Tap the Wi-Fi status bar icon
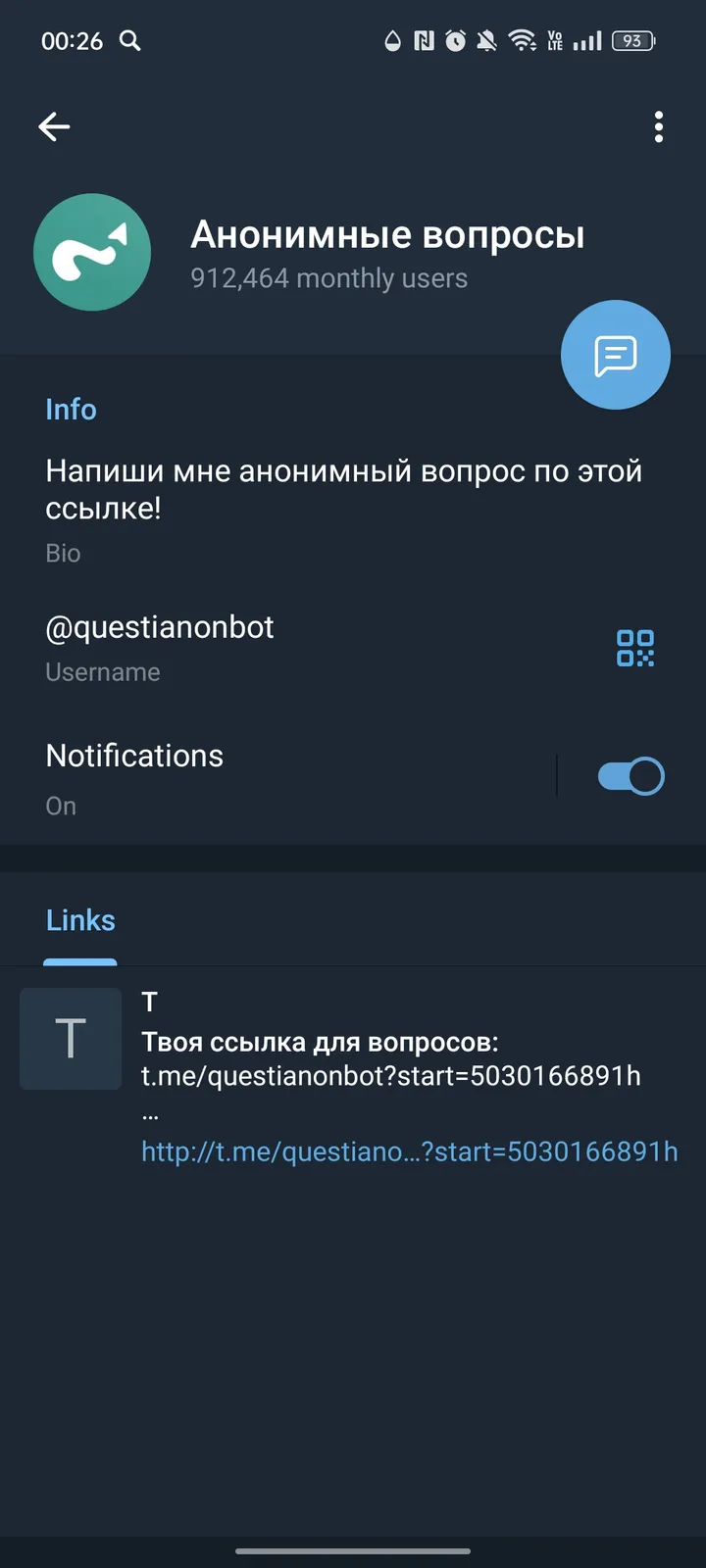 click(x=521, y=41)
